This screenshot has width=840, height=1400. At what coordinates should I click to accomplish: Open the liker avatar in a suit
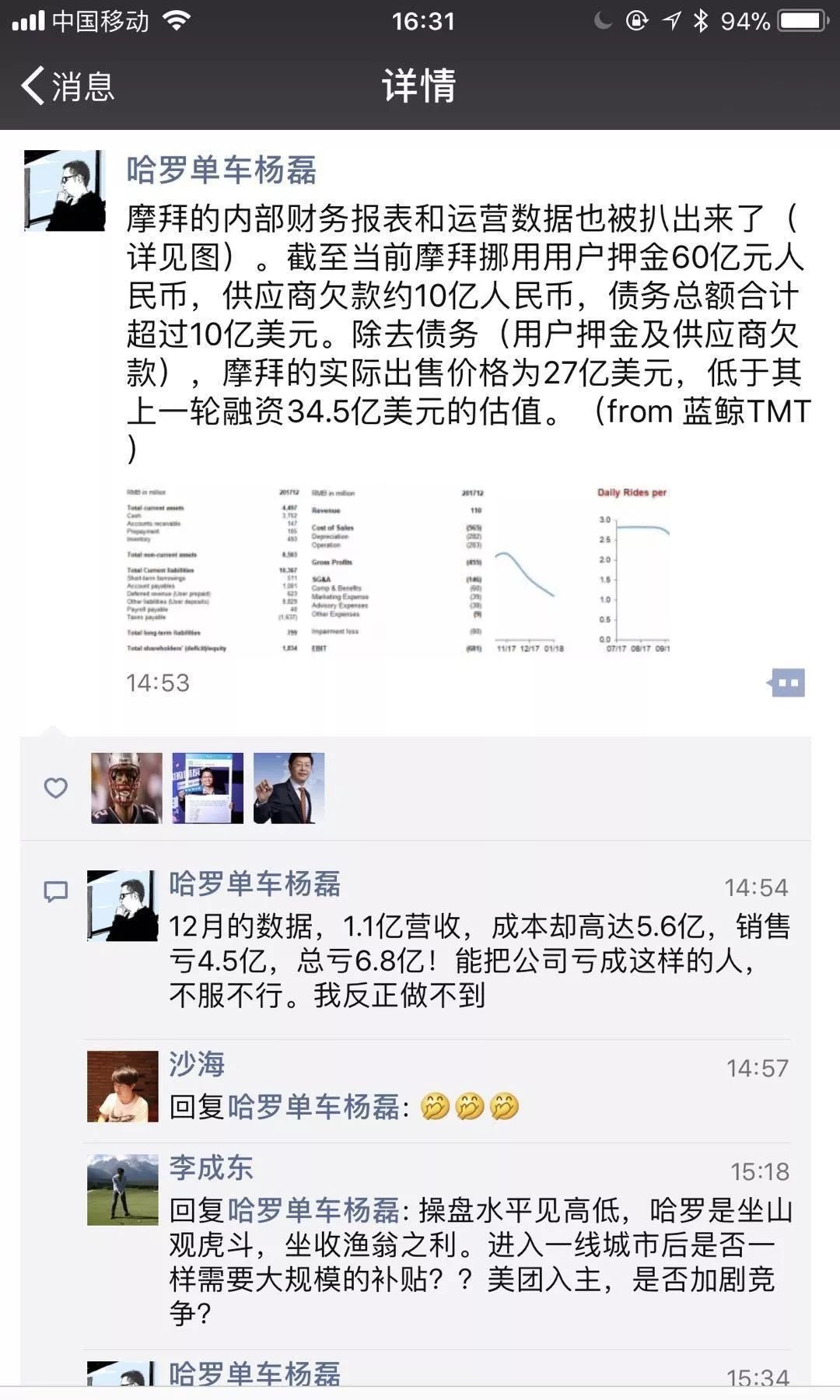[289, 788]
